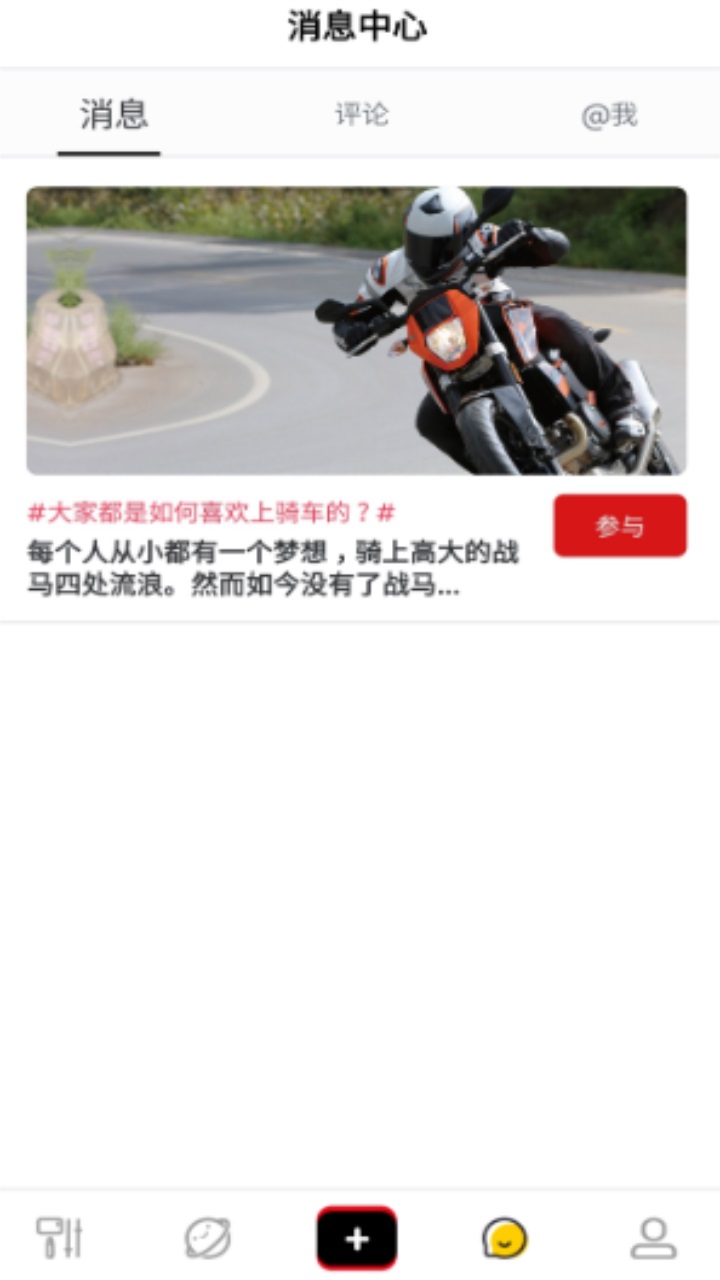Image resolution: width=720 pixels, height=1280 pixels.
Task: Open the @我 mentions tab
Action: coord(609,116)
